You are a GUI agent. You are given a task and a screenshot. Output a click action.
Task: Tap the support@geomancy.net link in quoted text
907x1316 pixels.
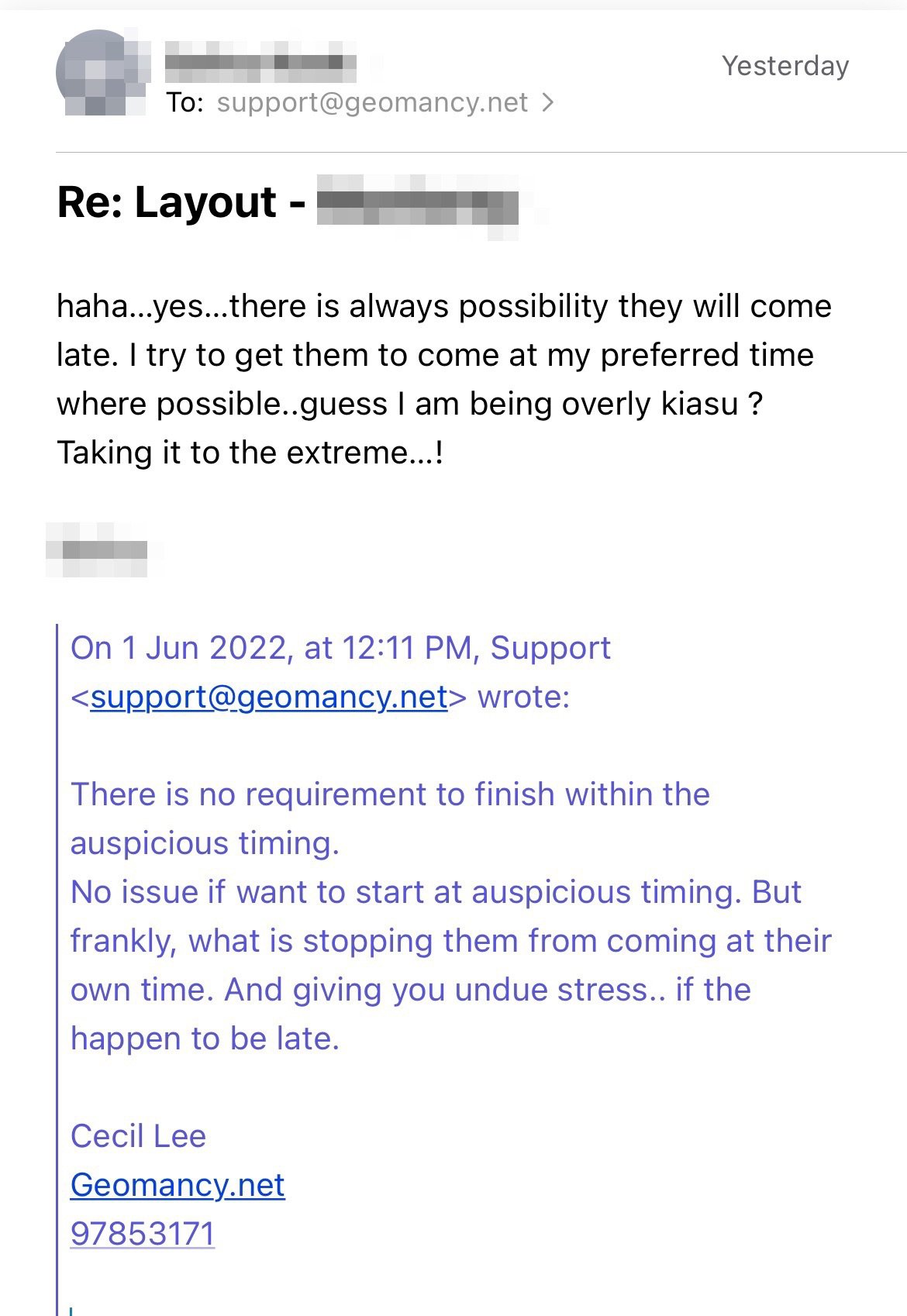click(269, 697)
